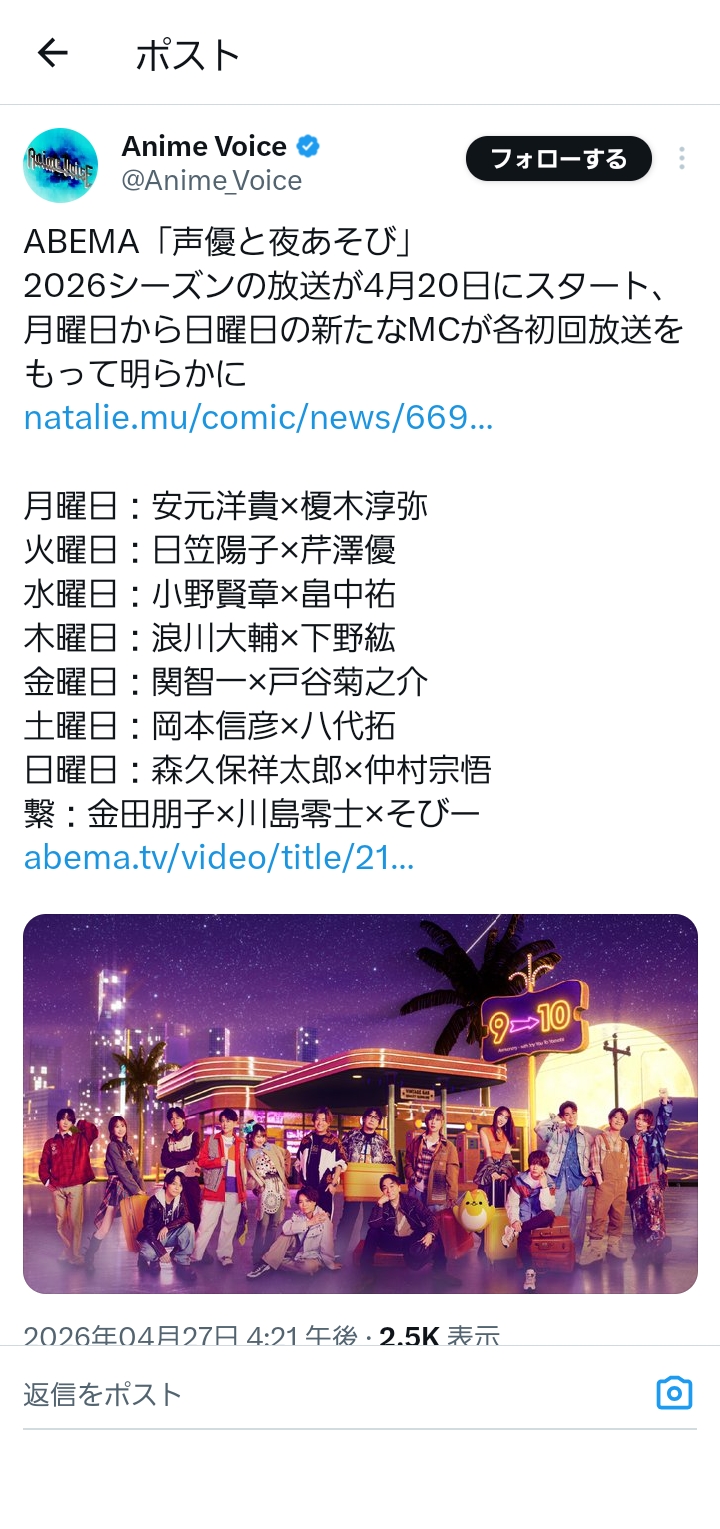Open the natalie.mu news link
Viewport: 720px width, 1529px height.
tap(258, 418)
